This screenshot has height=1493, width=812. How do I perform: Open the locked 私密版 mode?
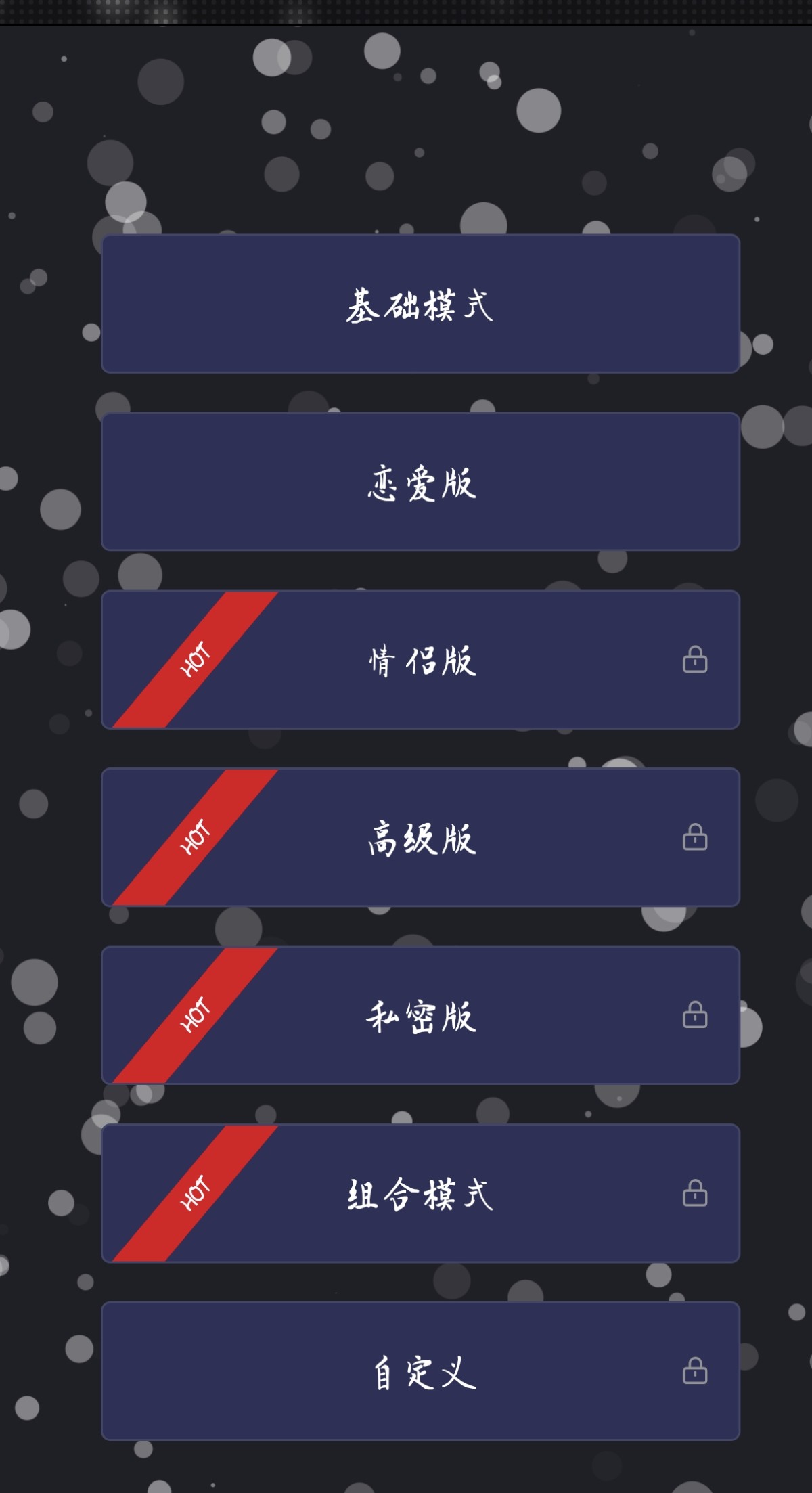click(420, 1016)
